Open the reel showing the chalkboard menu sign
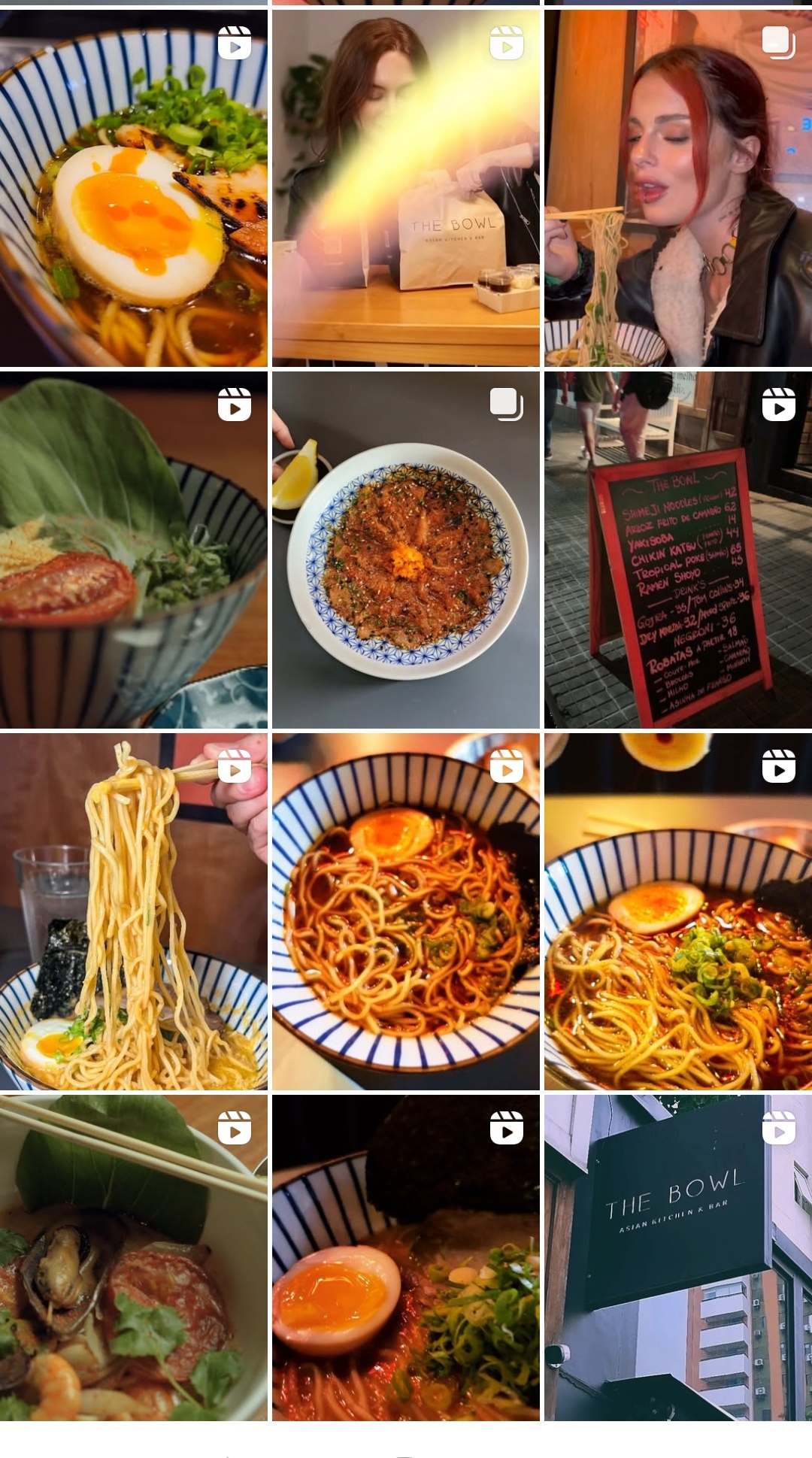Screen dimensions: 812x1458 pyautogui.click(x=677, y=550)
